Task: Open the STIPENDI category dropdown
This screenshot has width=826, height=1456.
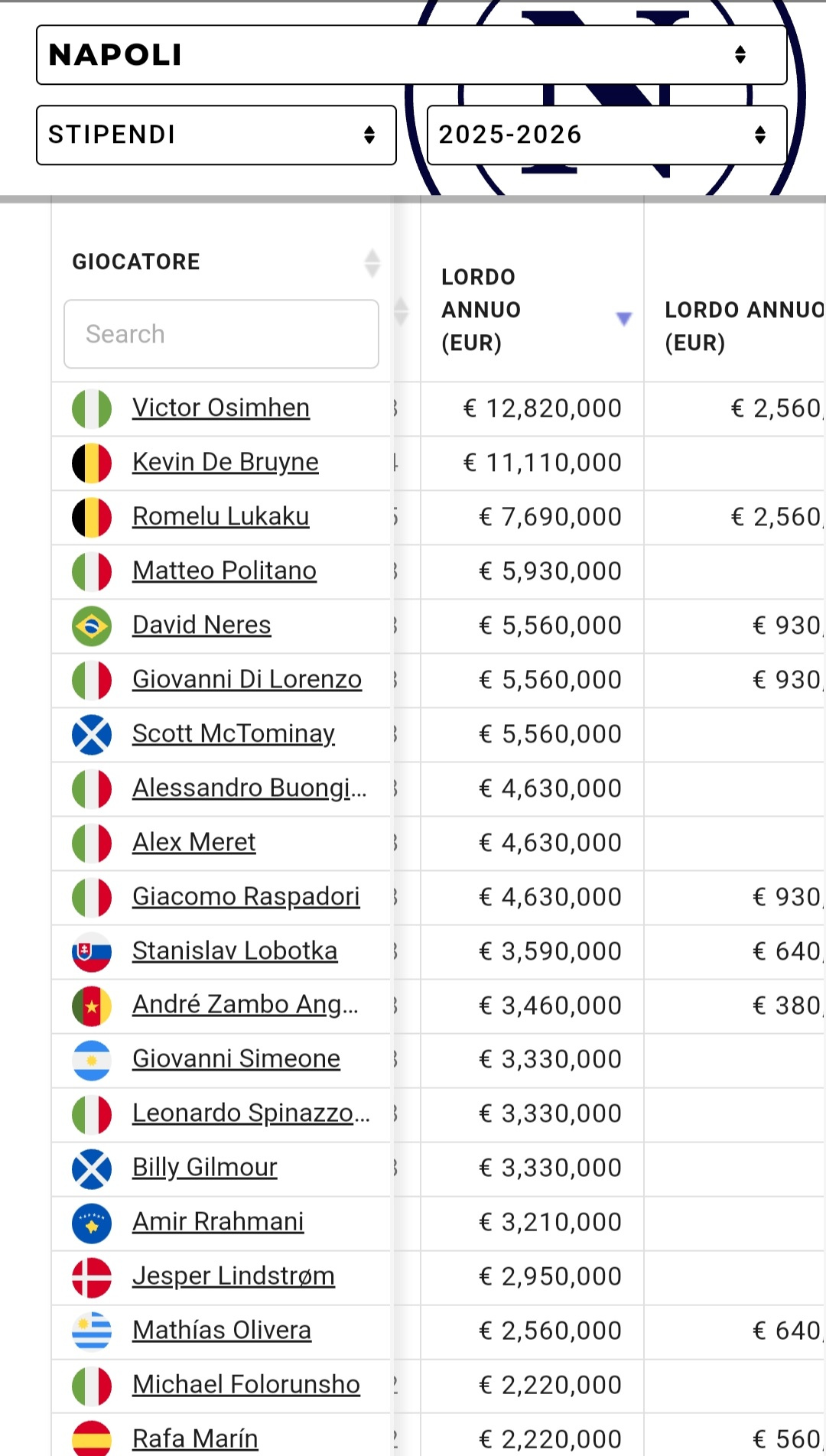Action: point(216,135)
